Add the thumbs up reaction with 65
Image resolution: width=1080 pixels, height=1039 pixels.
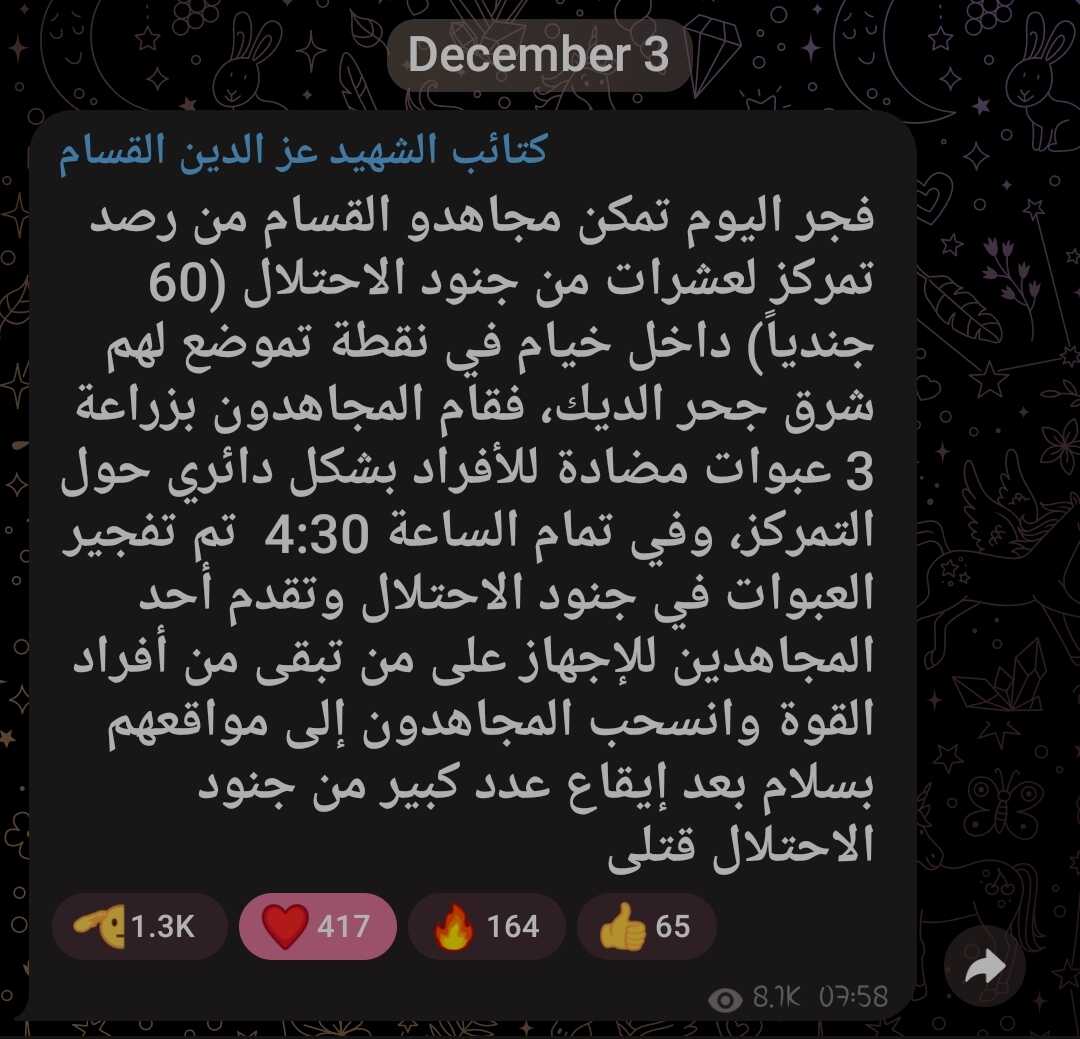click(x=646, y=927)
